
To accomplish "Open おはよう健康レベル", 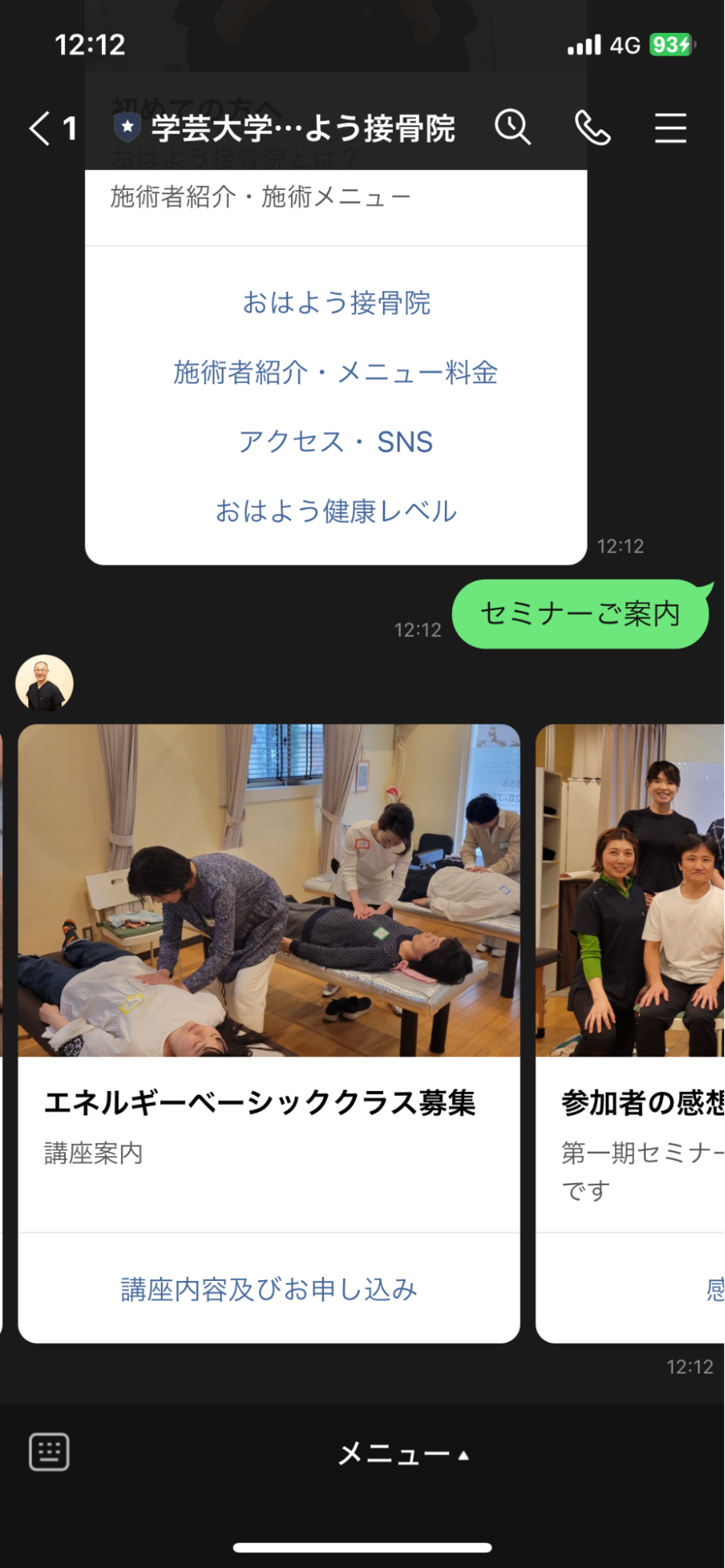I will 336,511.
